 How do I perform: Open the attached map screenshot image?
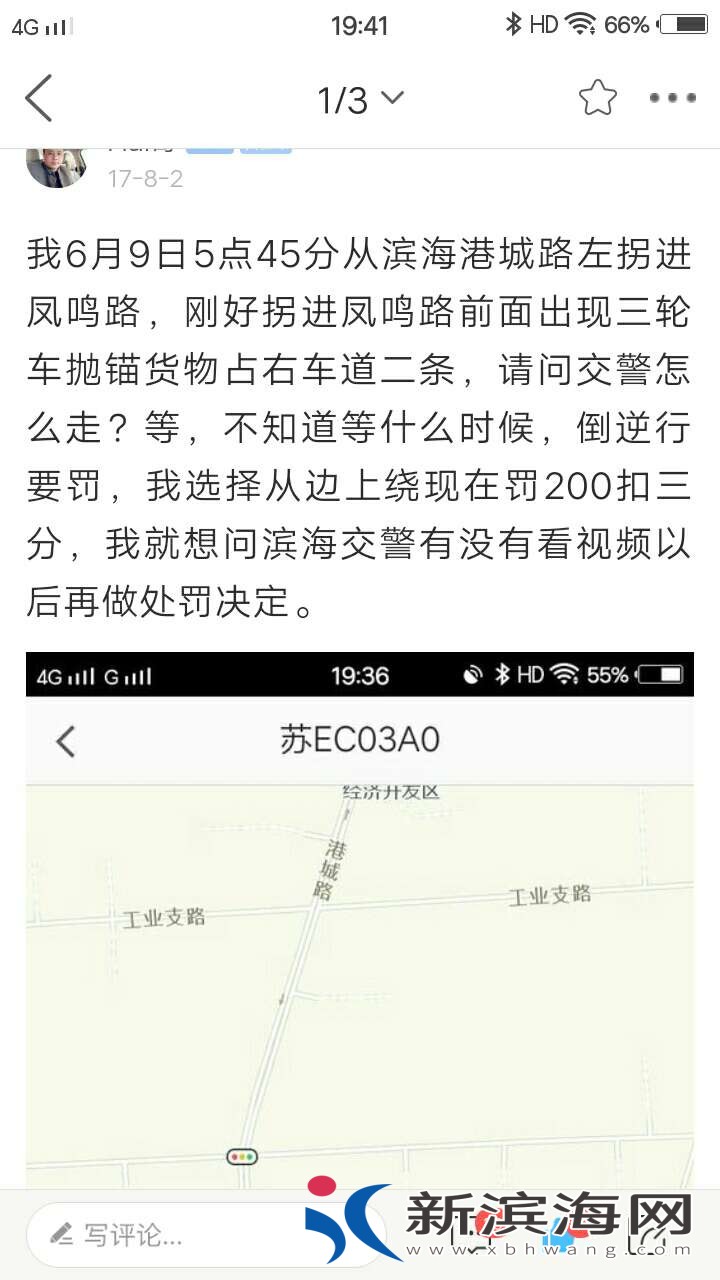click(x=360, y=920)
